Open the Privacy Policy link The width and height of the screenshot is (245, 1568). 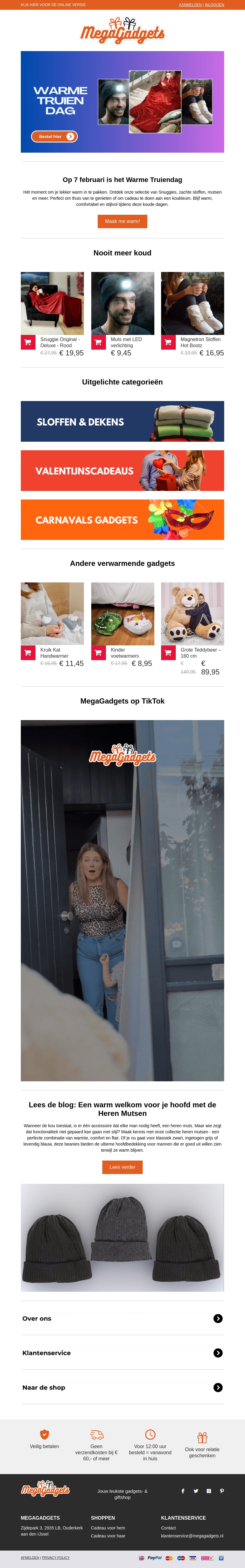pos(55,1557)
